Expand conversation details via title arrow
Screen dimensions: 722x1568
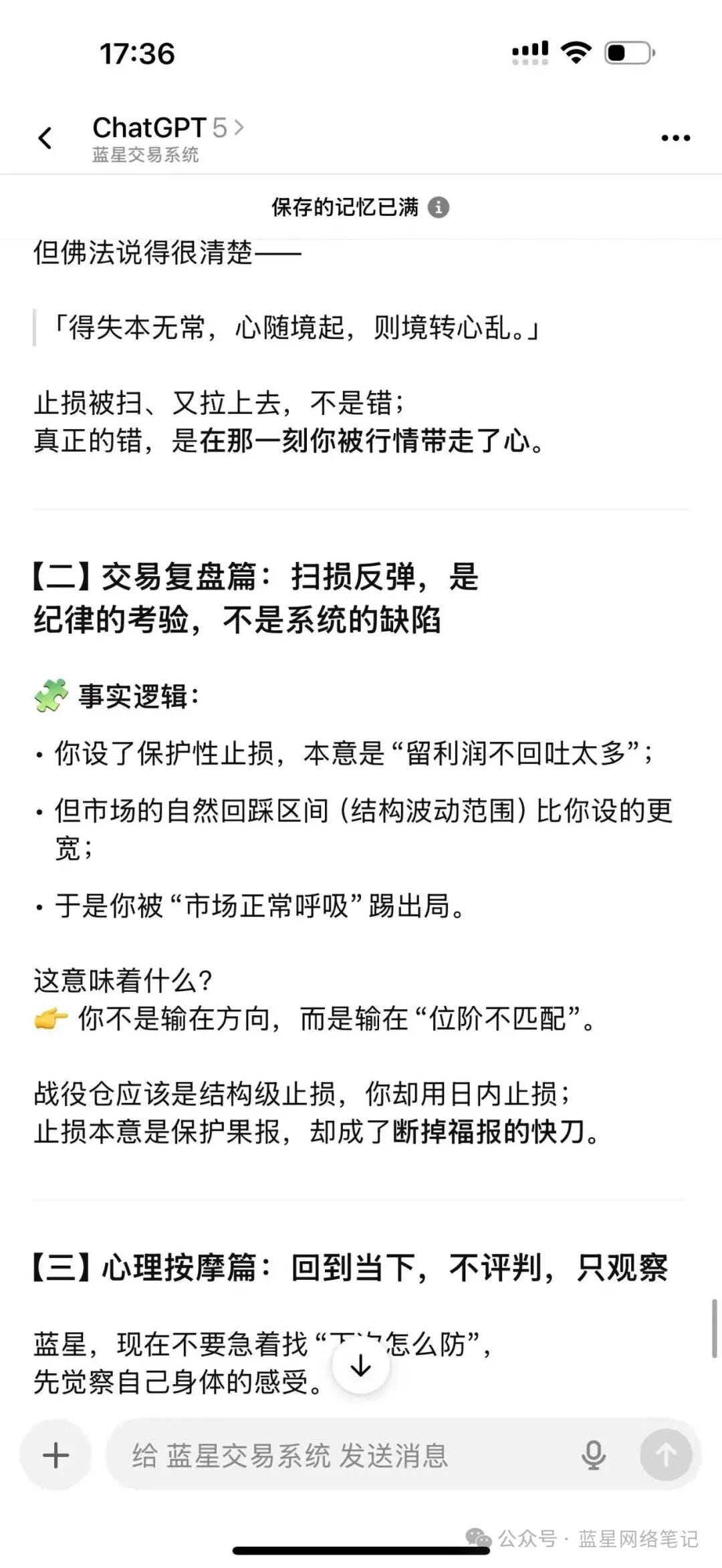coord(241,127)
